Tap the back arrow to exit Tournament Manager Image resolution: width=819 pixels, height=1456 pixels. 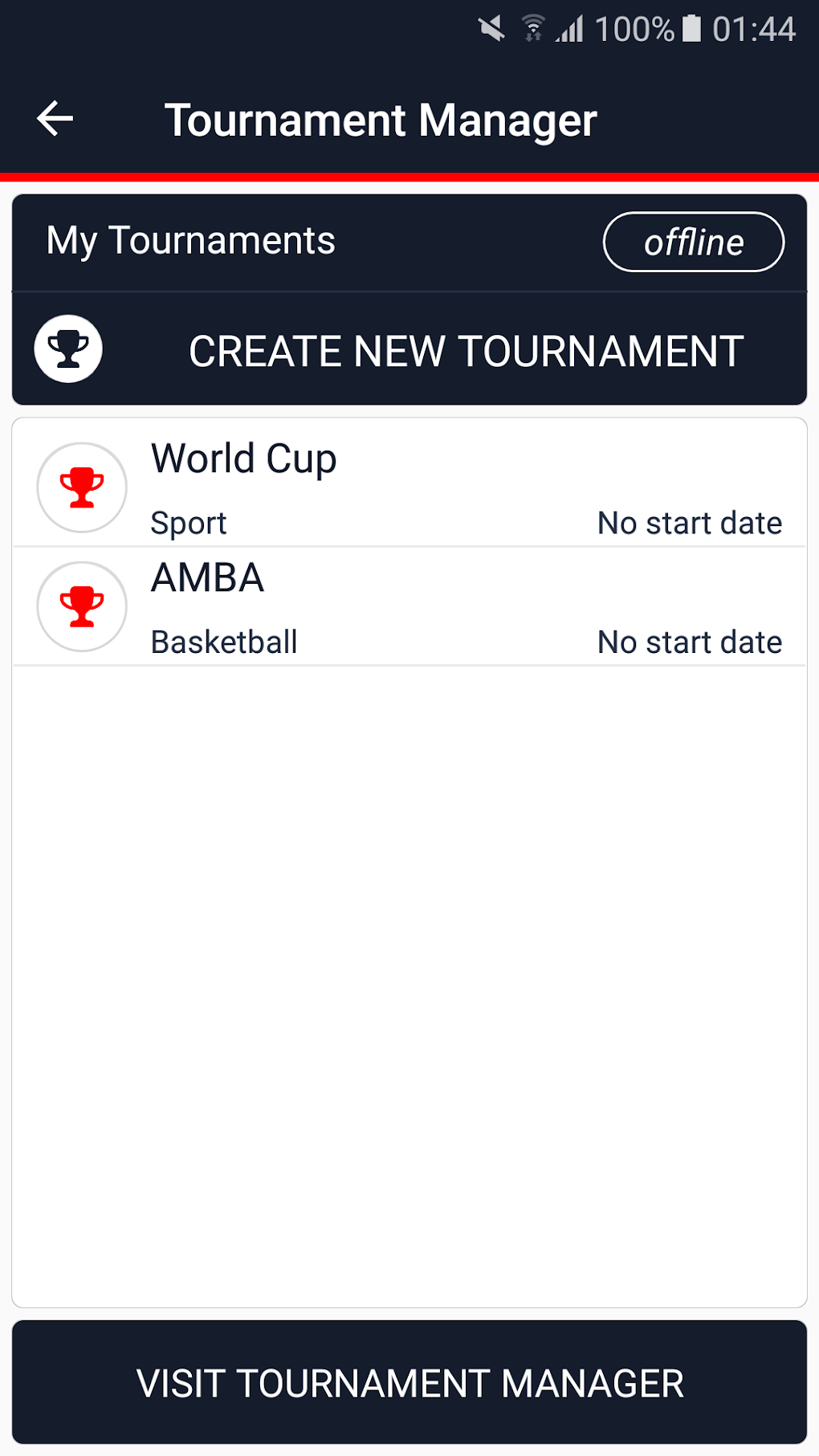(53, 119)
